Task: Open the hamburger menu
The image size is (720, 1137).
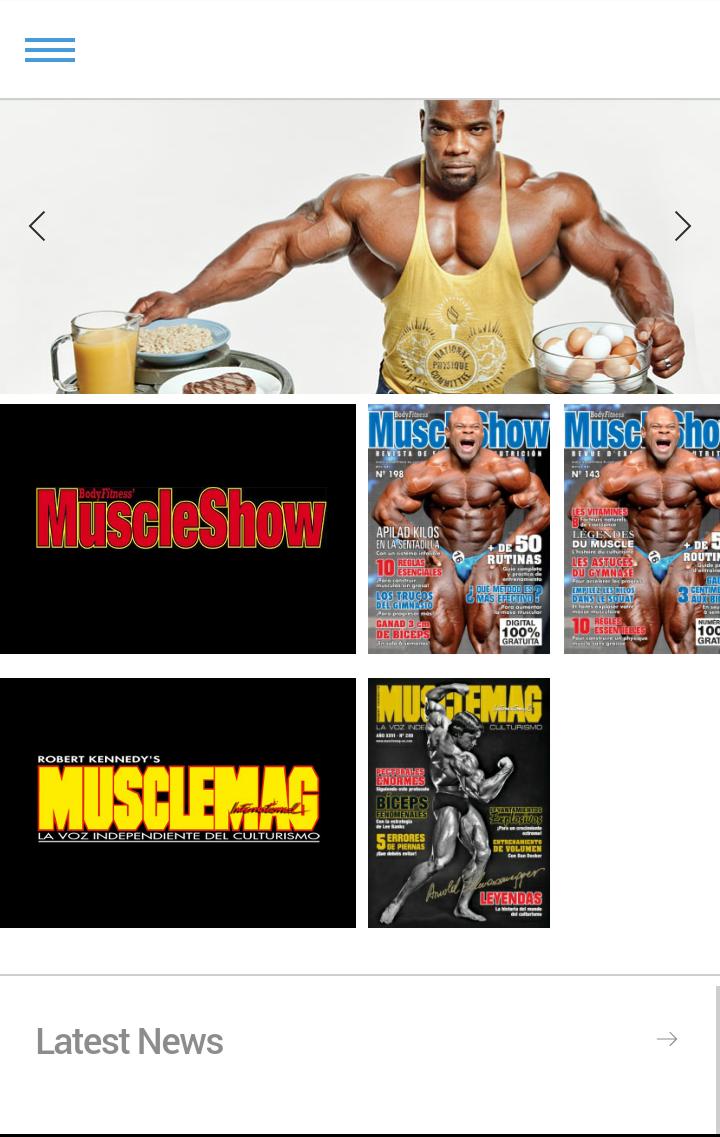Action: [x=50, y=50]
